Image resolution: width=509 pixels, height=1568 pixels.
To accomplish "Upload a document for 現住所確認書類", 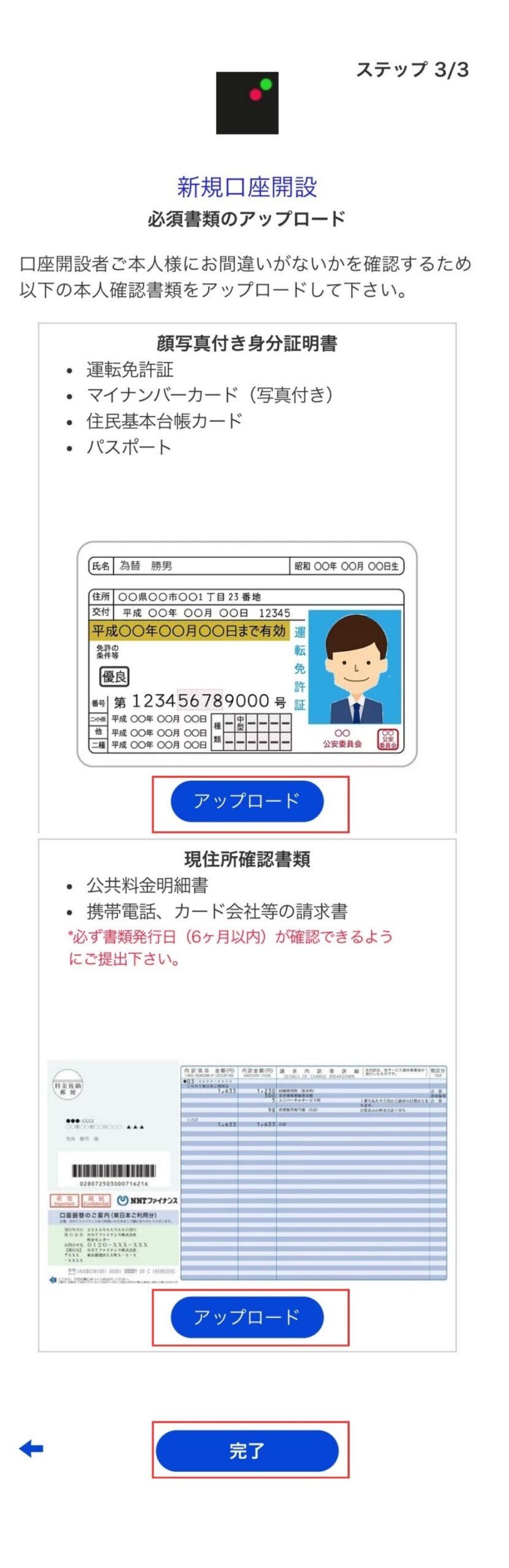I will click(x=247, y=1316).
